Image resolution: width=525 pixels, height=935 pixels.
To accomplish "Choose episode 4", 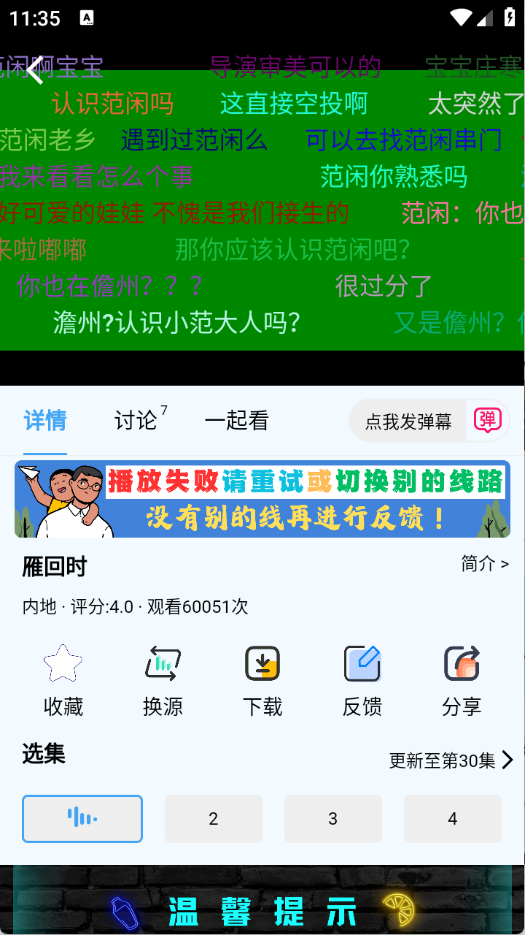I will [453, 819].
